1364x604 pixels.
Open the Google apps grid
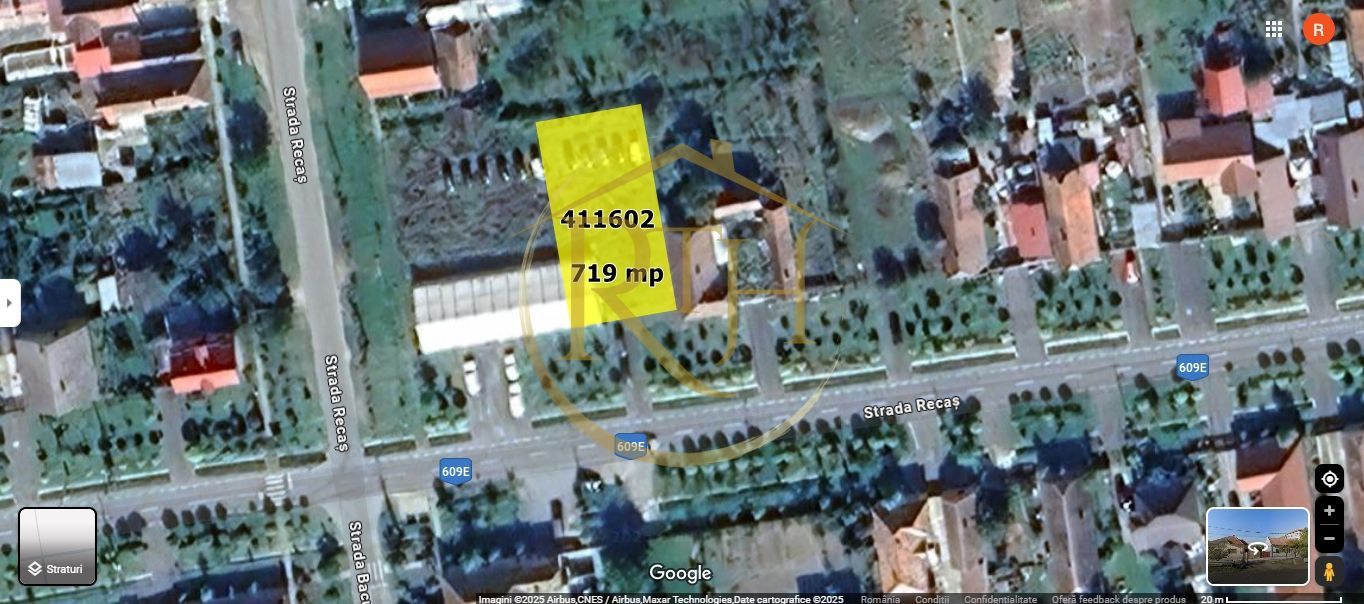[1274, 29]
